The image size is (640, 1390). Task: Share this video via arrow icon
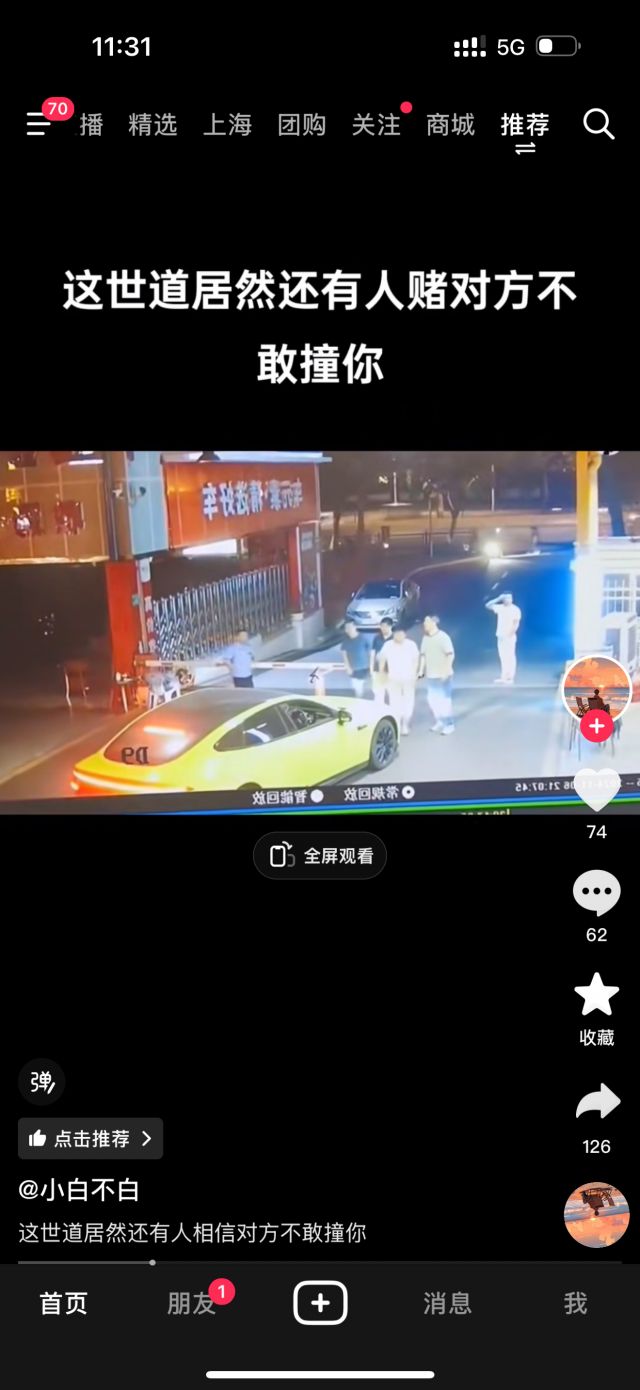597,1104
